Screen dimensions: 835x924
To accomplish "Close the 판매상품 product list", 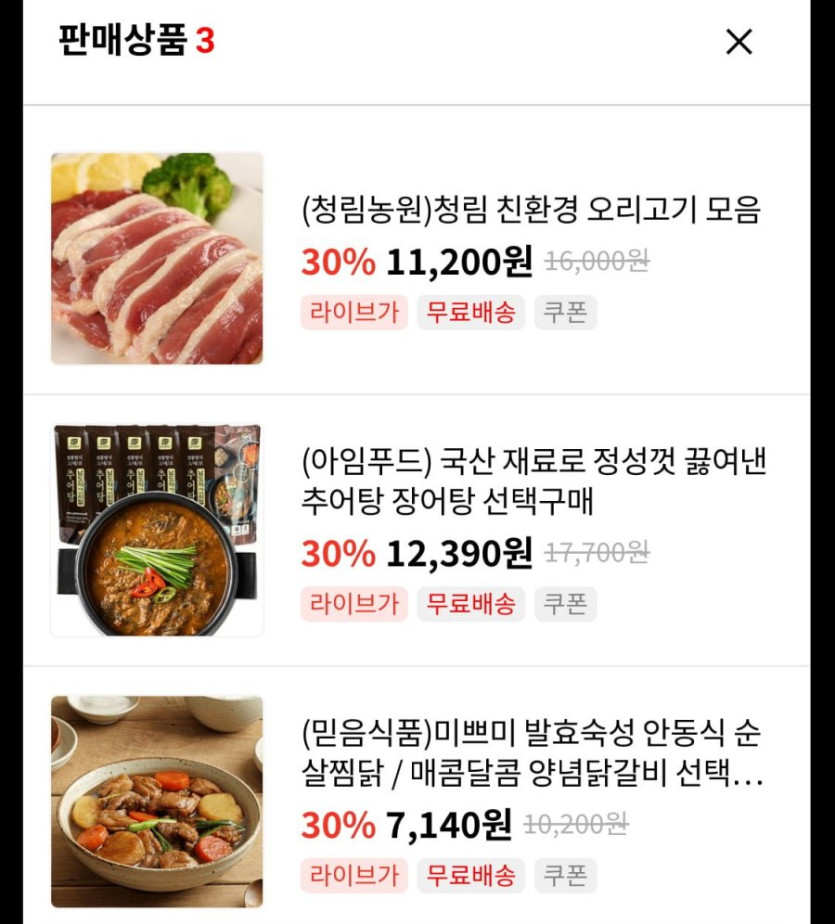I will tap(739, 42).
